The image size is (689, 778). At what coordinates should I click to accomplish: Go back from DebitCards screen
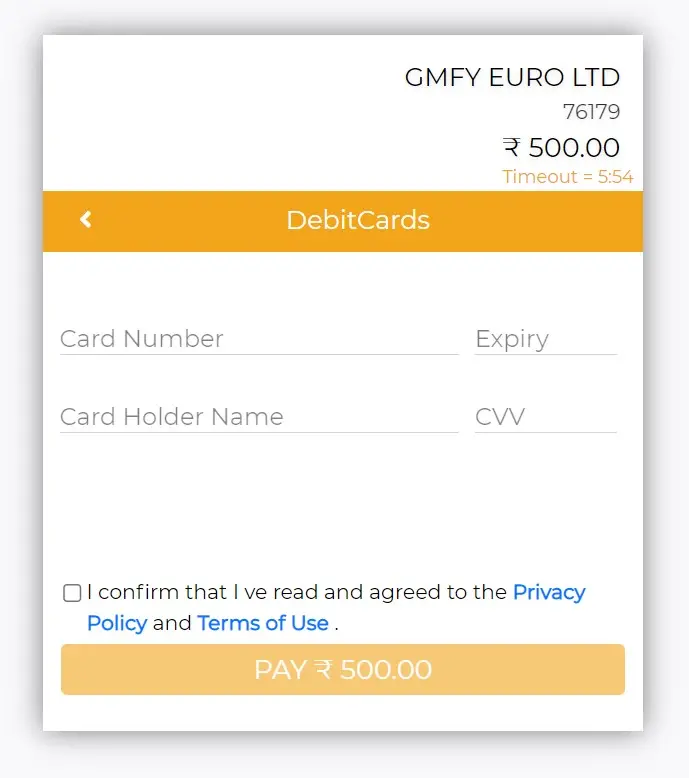tap(86, 220)
